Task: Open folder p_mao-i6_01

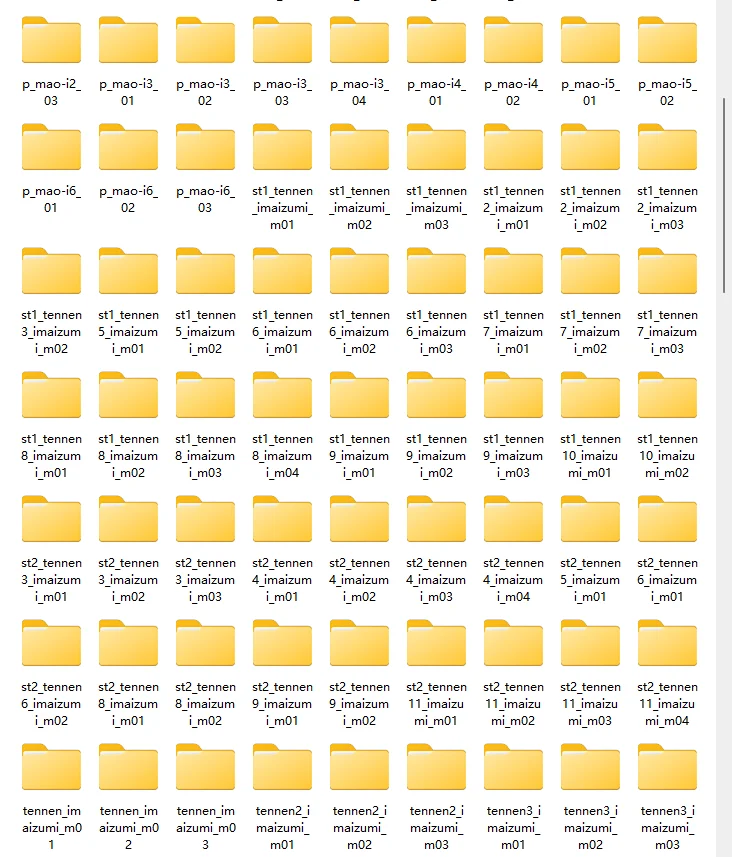Action: pos(51,148)
